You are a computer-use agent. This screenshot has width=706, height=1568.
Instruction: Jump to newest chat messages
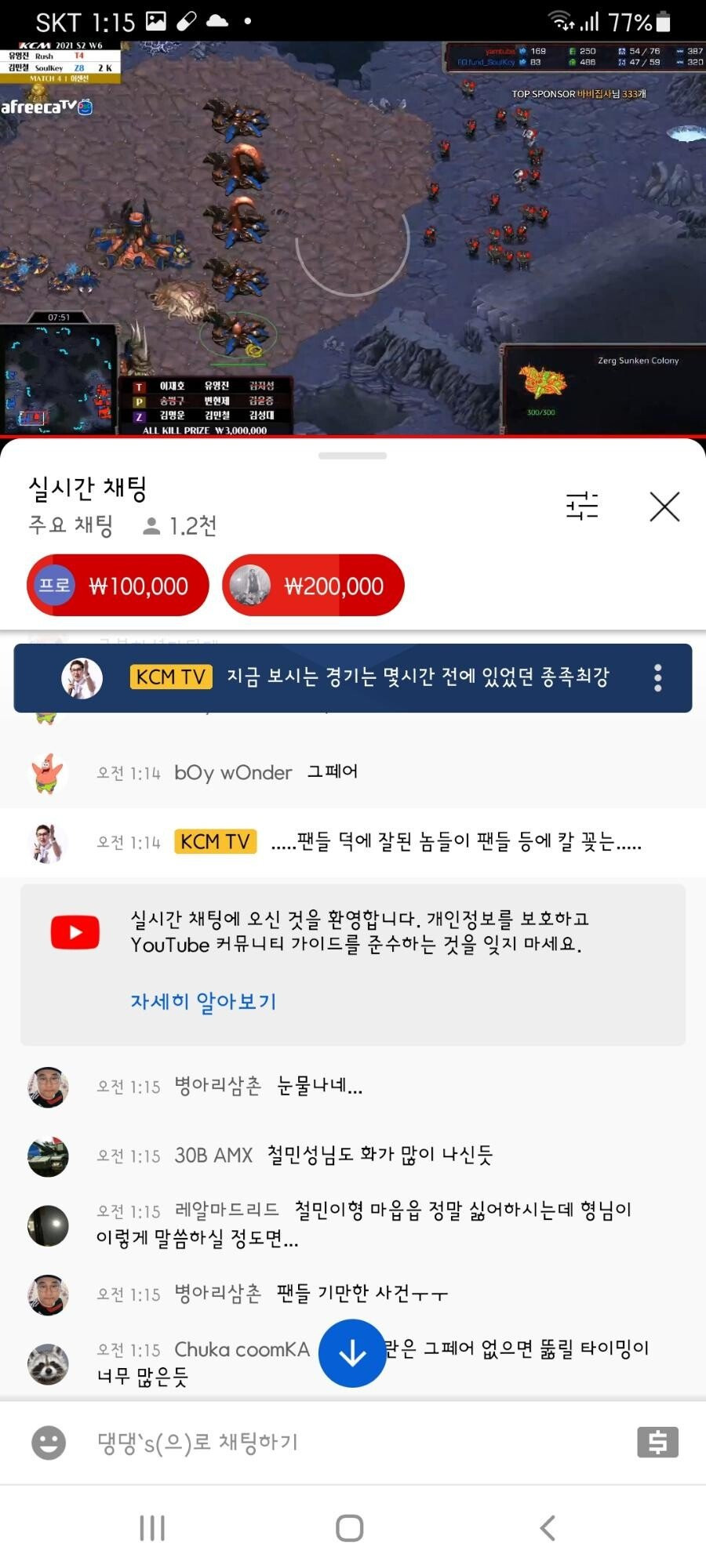[352, 1353]
